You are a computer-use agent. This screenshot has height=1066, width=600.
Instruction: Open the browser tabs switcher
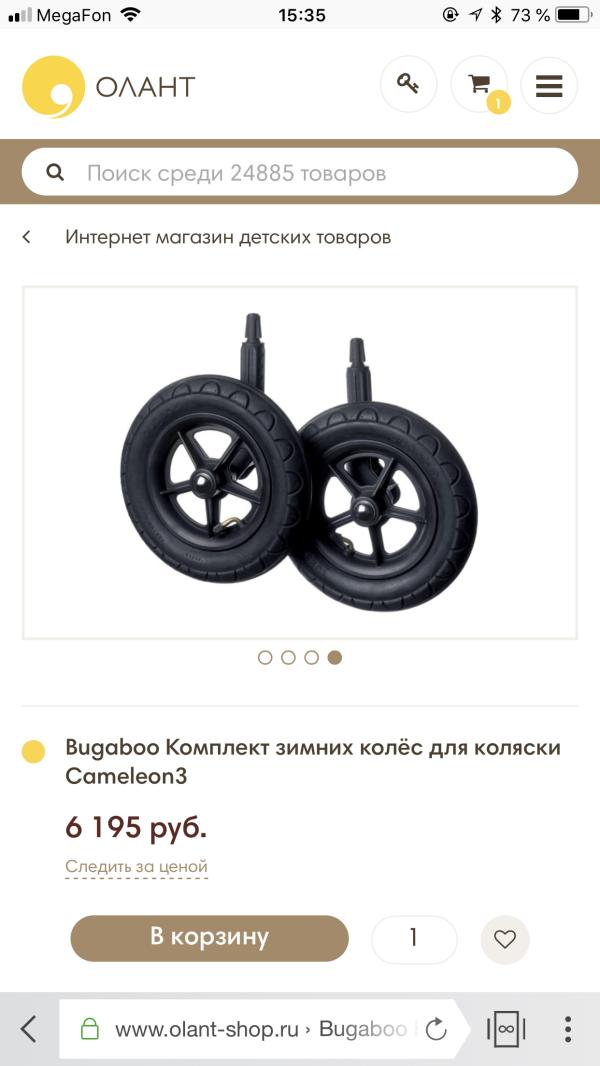[x=506, y=1029]
